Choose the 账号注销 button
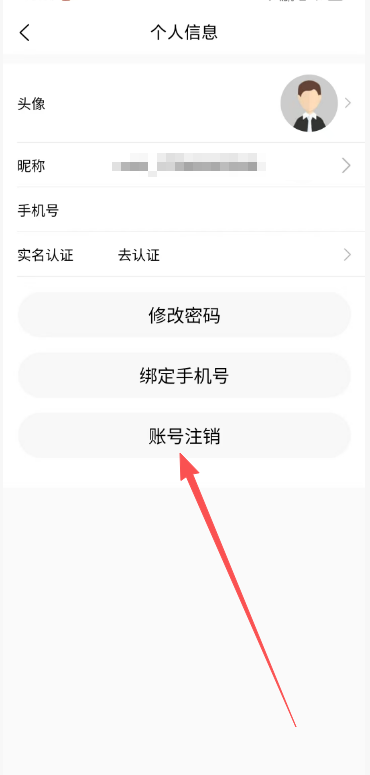 (184, 436)
